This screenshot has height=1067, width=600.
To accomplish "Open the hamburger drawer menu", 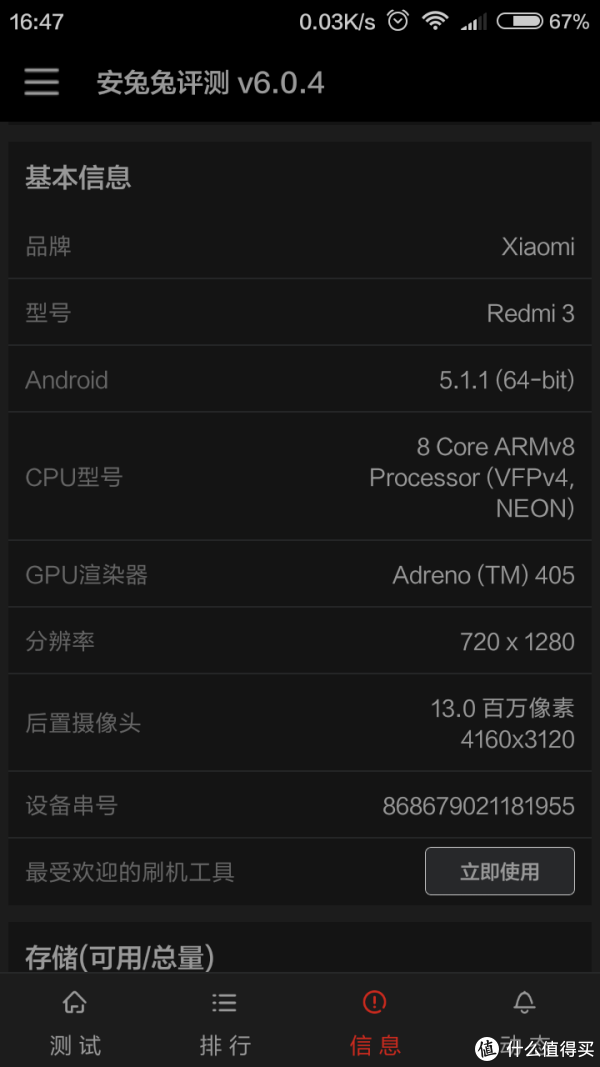I will (x=41, y=82).
